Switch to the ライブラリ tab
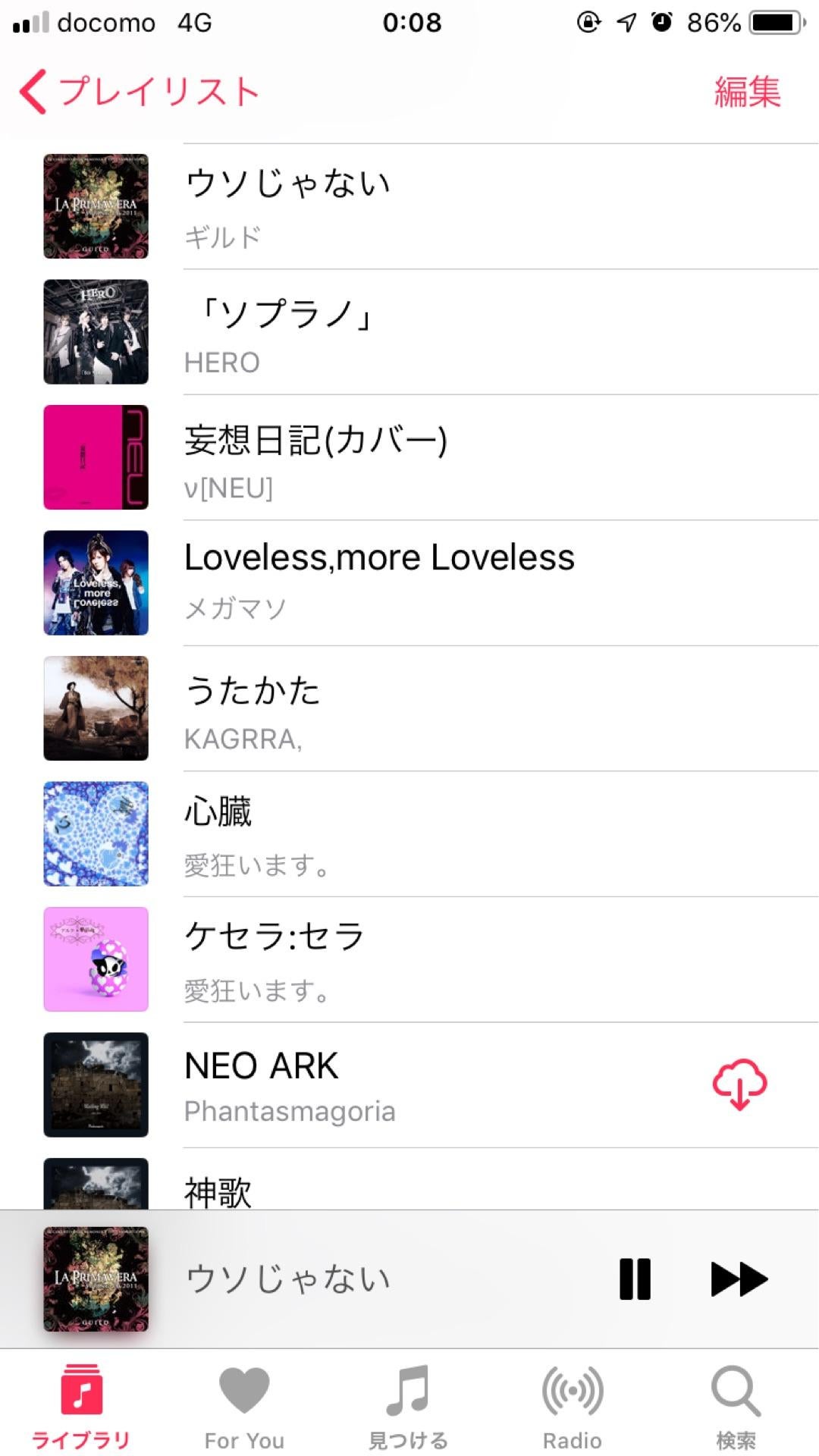 coord(81,1407)
